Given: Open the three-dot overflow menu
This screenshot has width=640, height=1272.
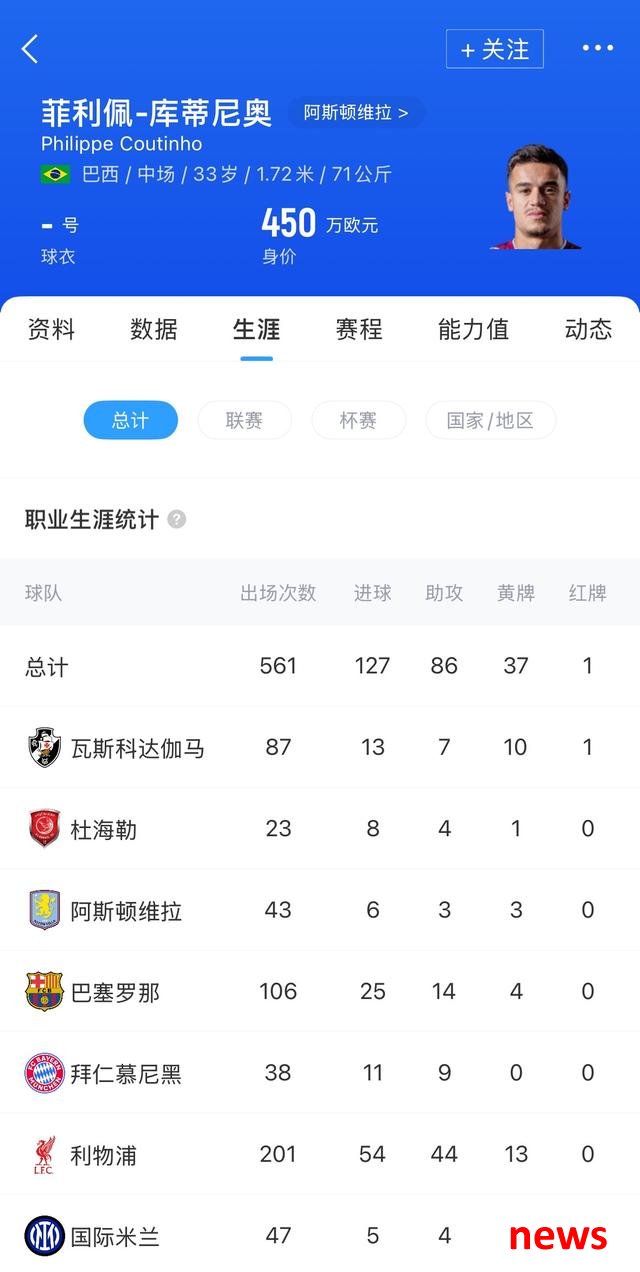Looking at the screenshot, I should coord(598,48).
